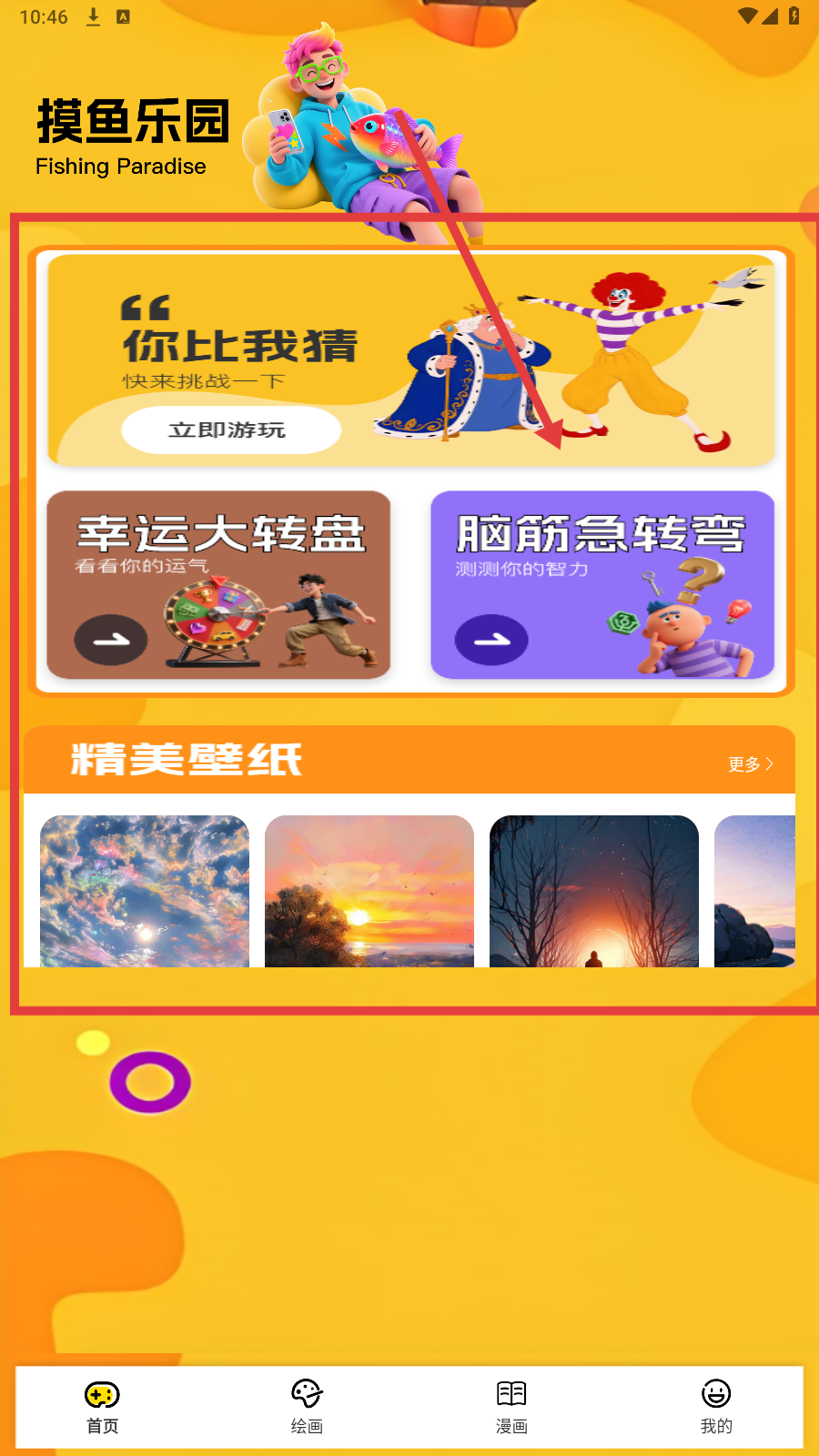Open the sunset over sea wallpaper
Screen dimensions: 819x1456
coord(369,891)
